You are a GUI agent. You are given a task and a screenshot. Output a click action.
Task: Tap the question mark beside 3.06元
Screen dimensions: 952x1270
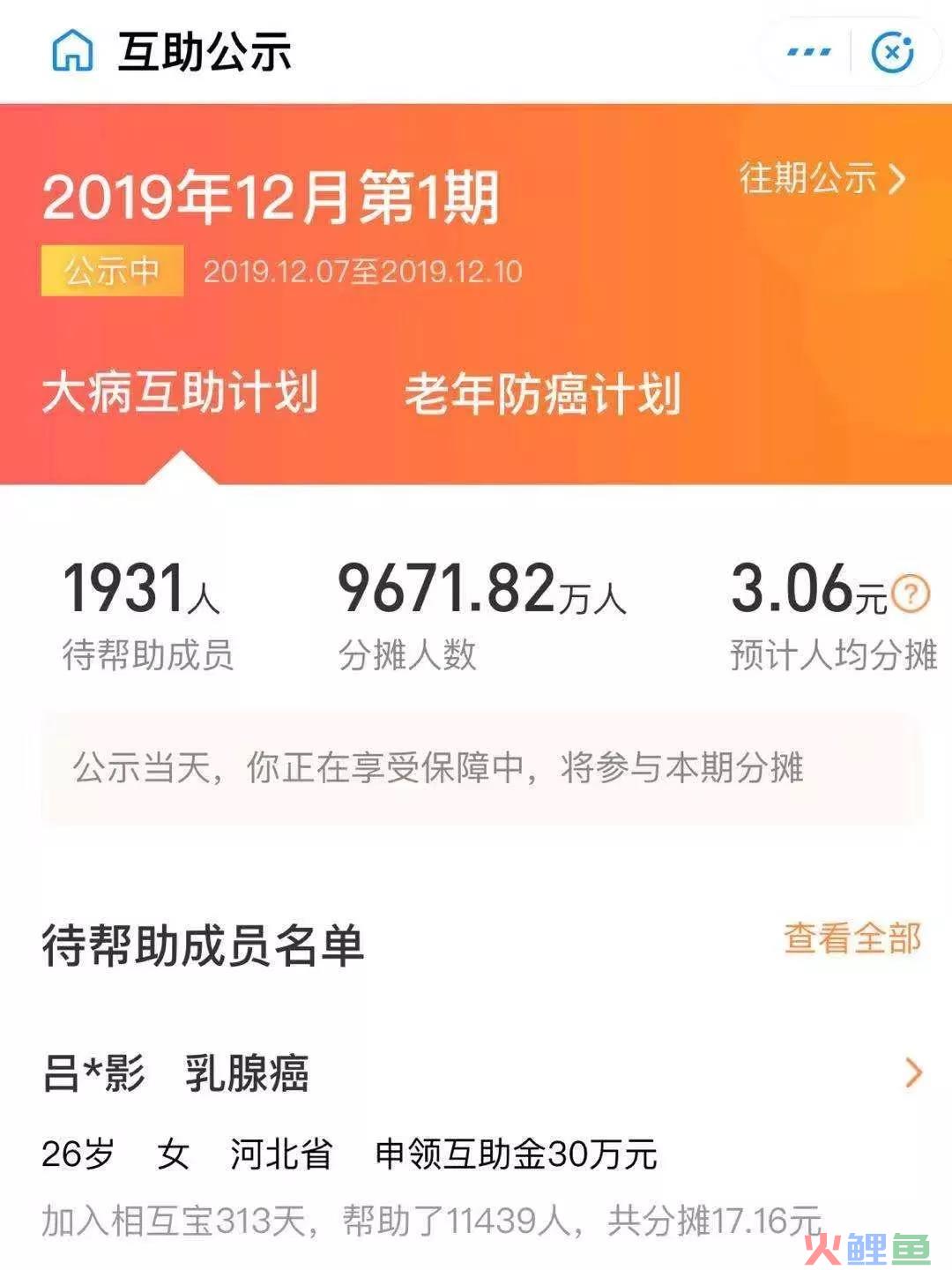911,594
